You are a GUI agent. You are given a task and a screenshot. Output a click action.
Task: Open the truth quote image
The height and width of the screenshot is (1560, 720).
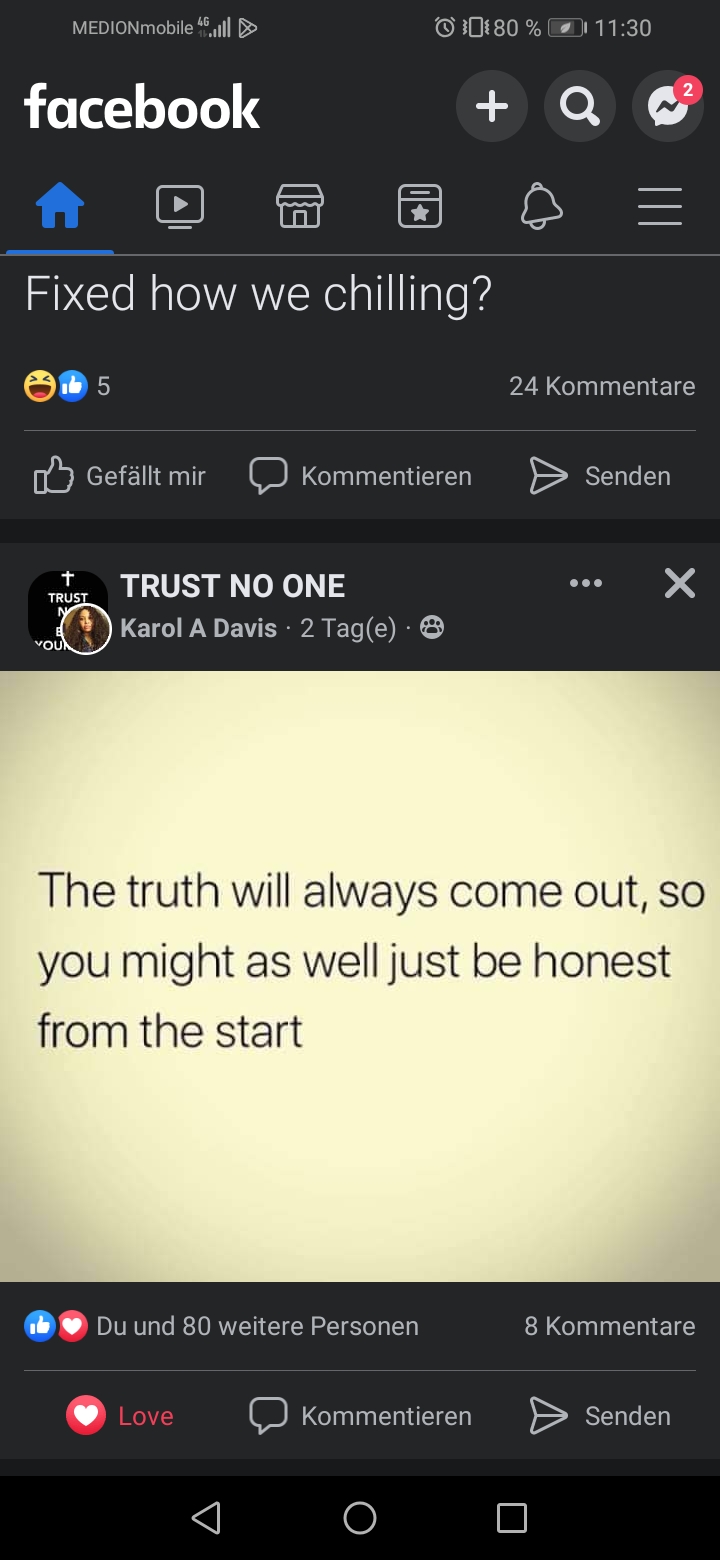coord(360,975)
